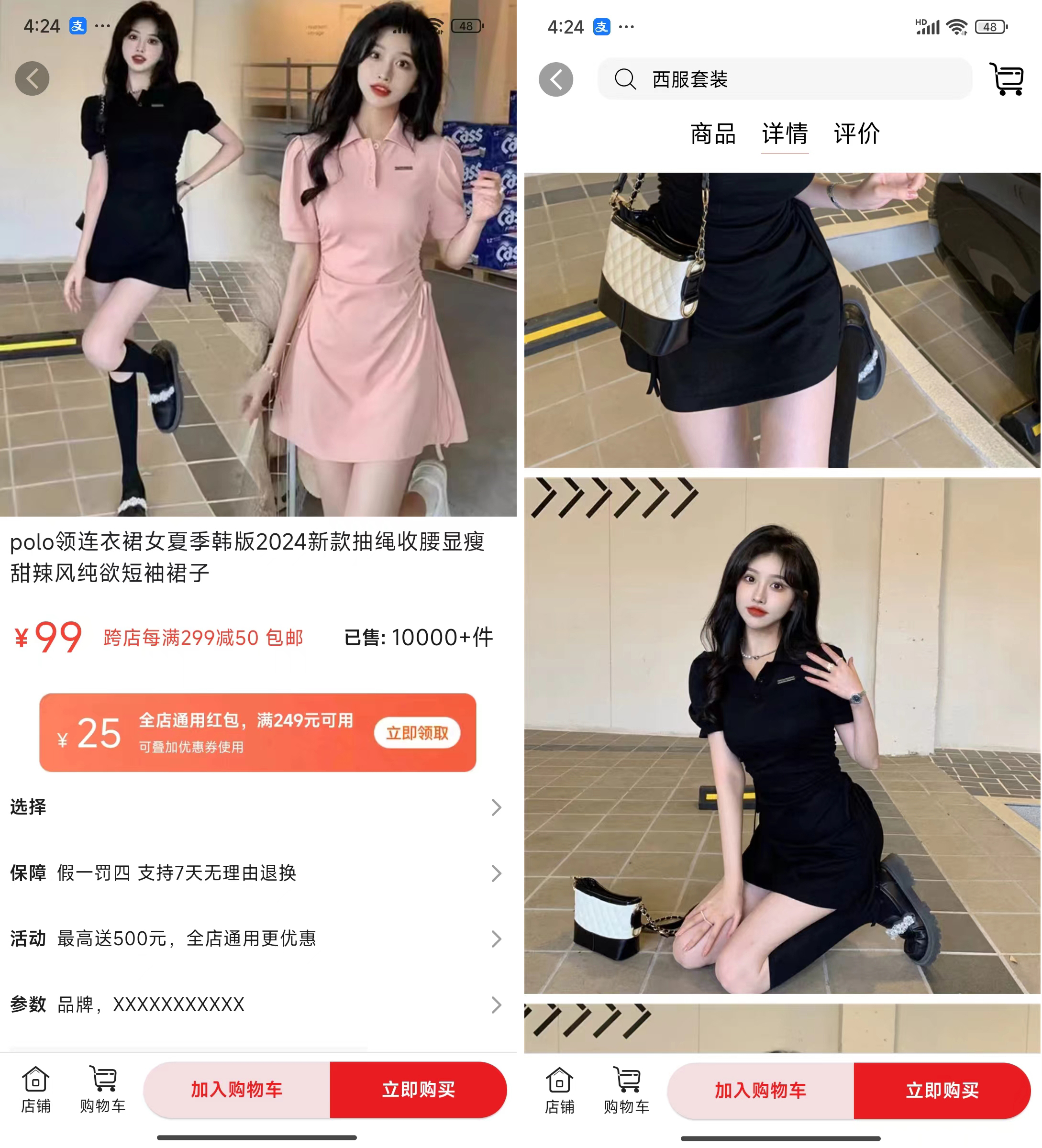
Task: Open the 选择 options row
Action: [256, 807]
